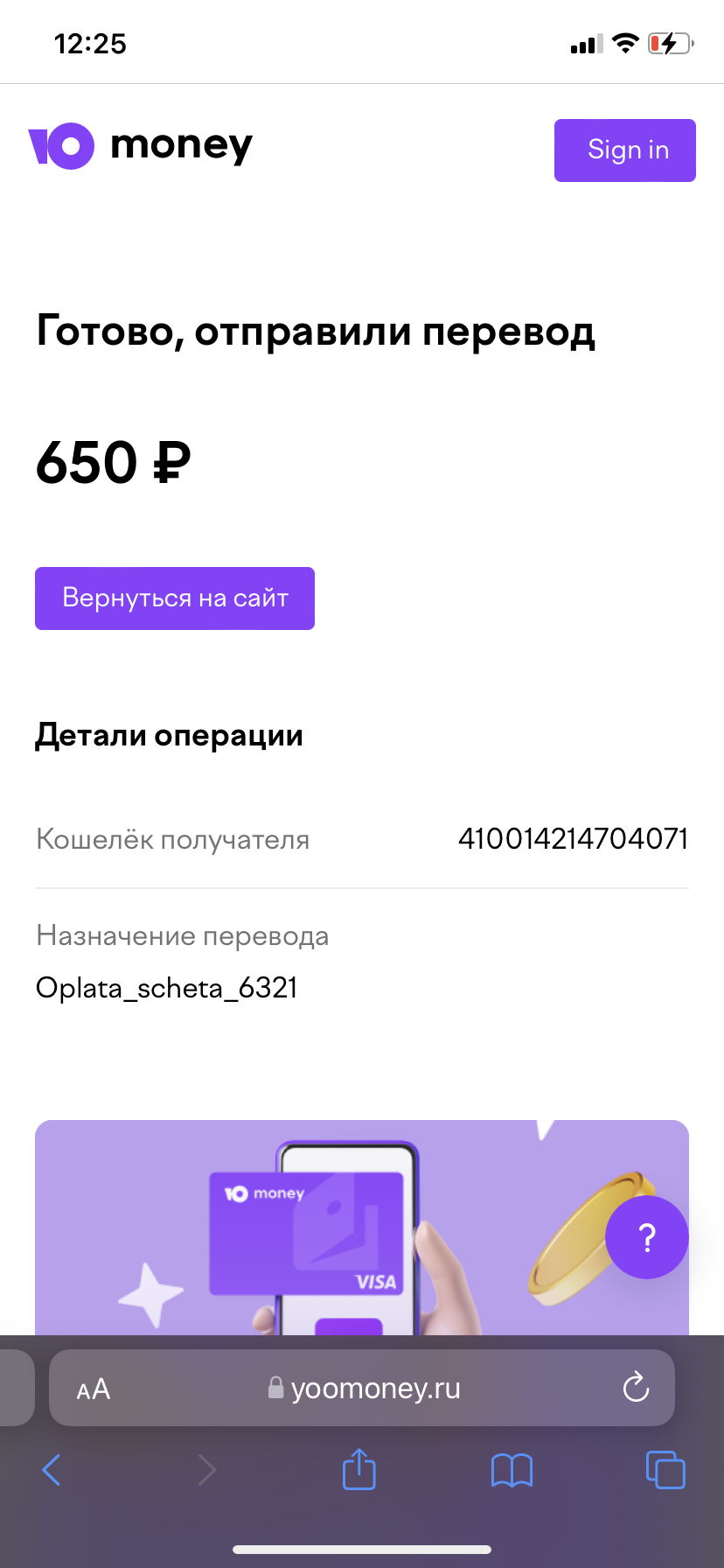Open the help question mark button
The image size is (724, 1568).
click(x=647, y=1237)
